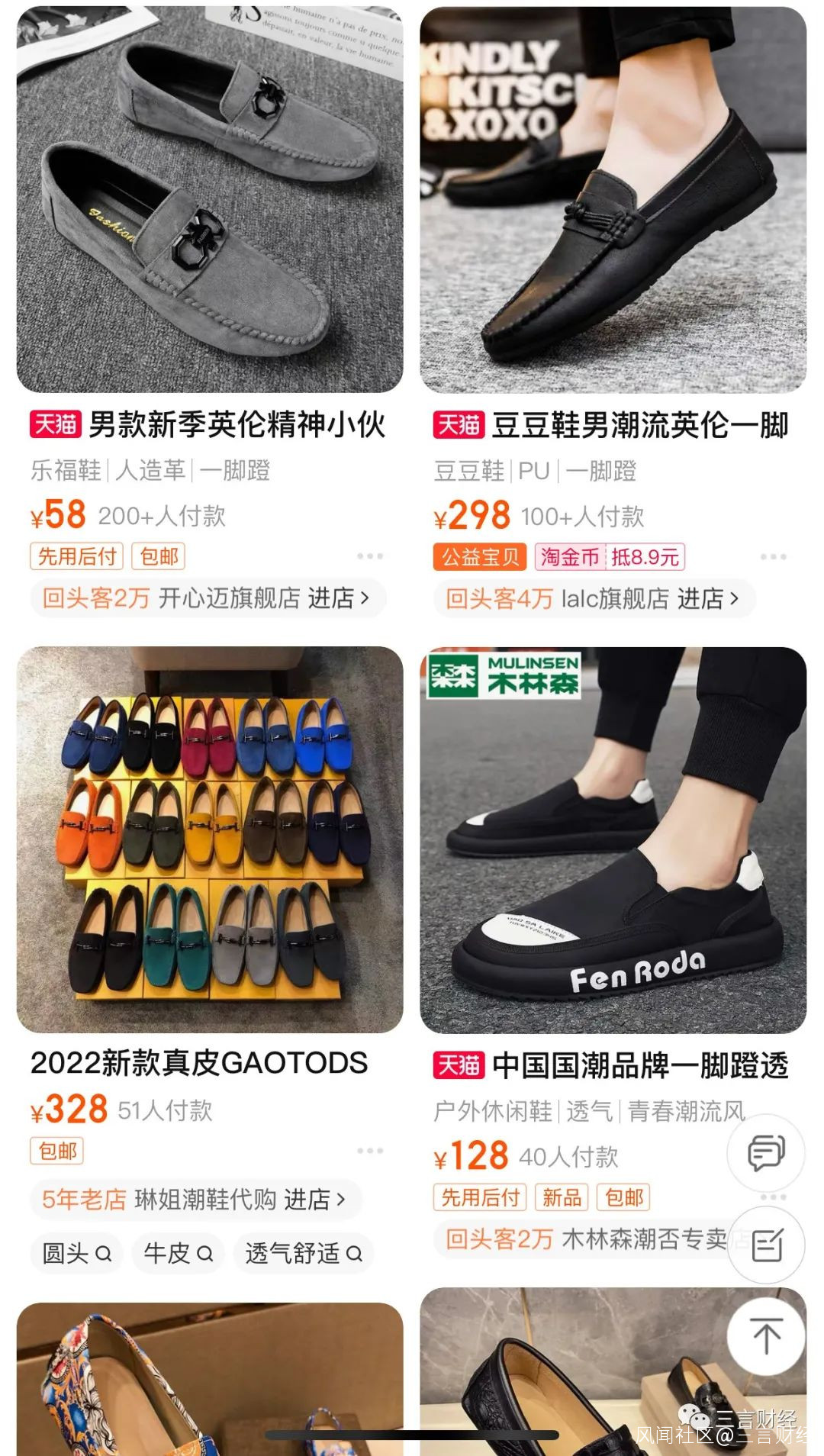Viewport: 824px width, 1456px height.
Task: Select the 牛皮 search chip
Action: point(178,1253)
